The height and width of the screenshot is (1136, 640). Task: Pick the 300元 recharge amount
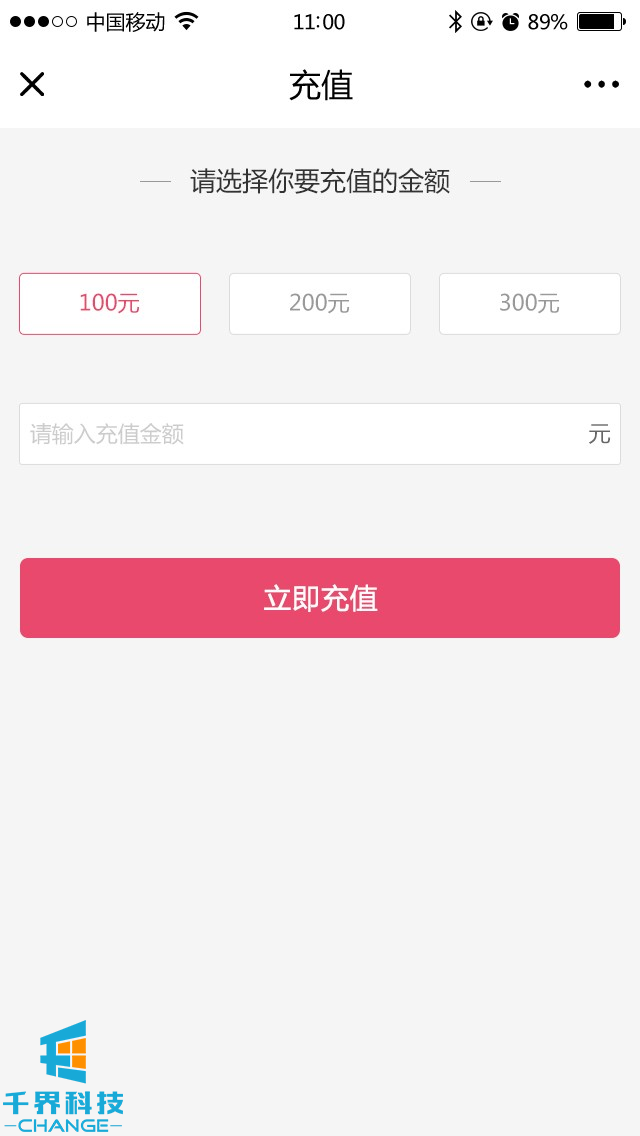[530, 303]
